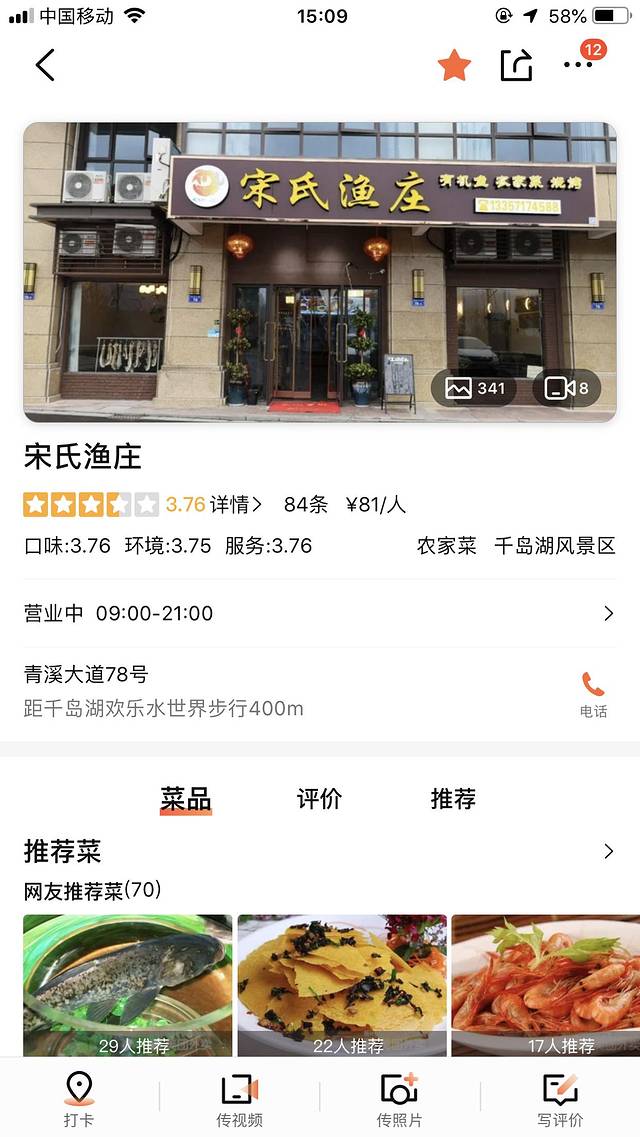View the 341 restaurant photos
Image resolution: width=640 pixels, height=1137 pixels.
point(474,388)
